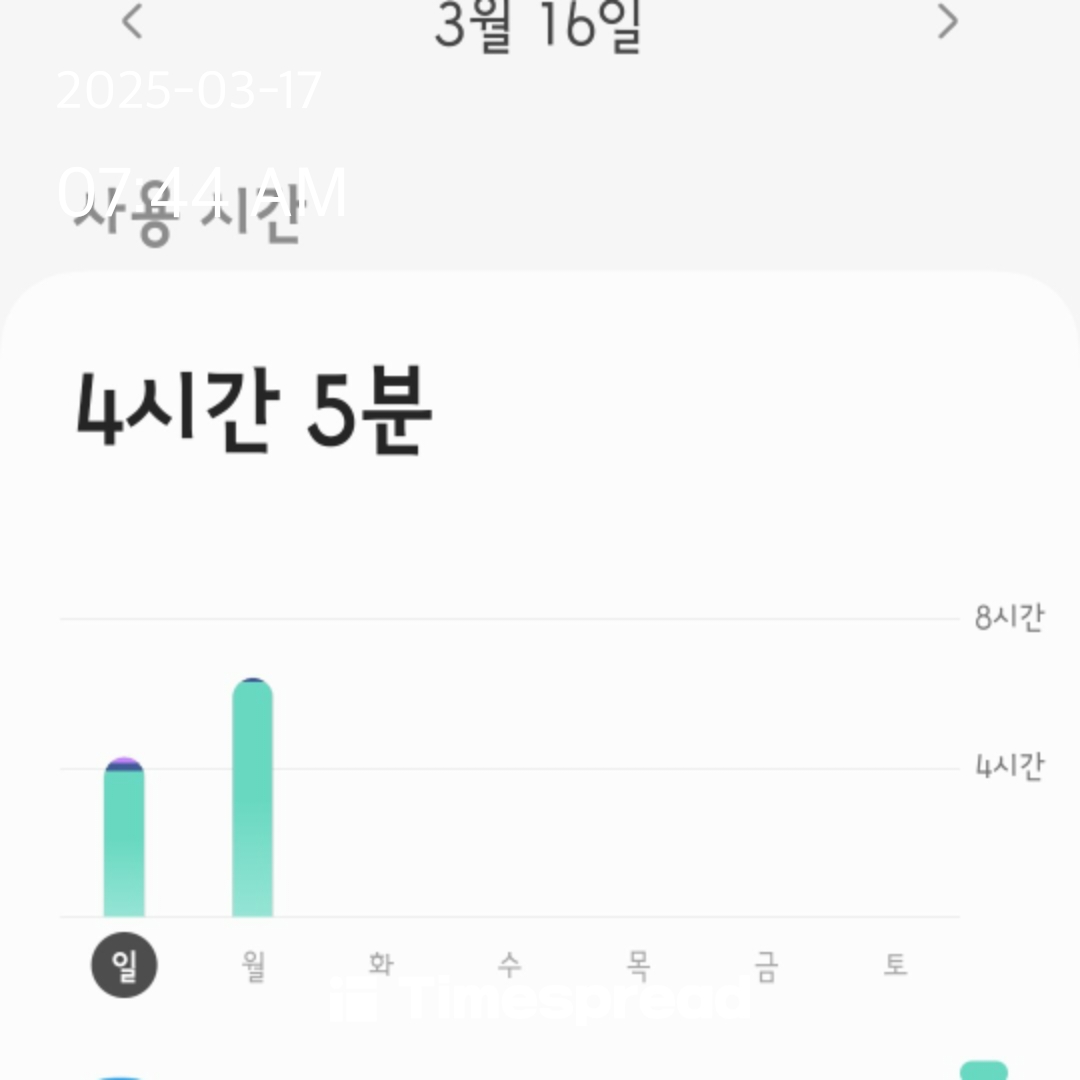
Task: Select Saturday (토) in the weekly chart
Action: point(895,965)
